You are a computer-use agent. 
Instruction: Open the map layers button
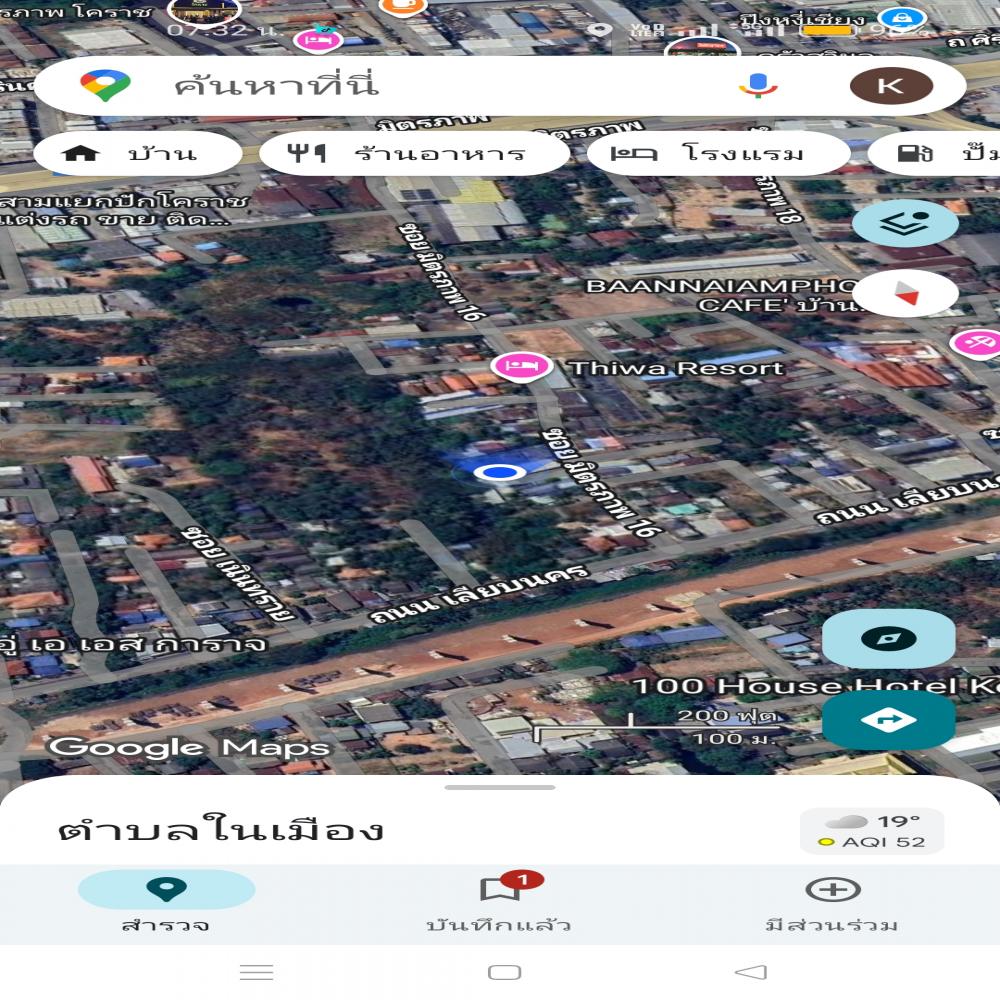tap(905, 223)
